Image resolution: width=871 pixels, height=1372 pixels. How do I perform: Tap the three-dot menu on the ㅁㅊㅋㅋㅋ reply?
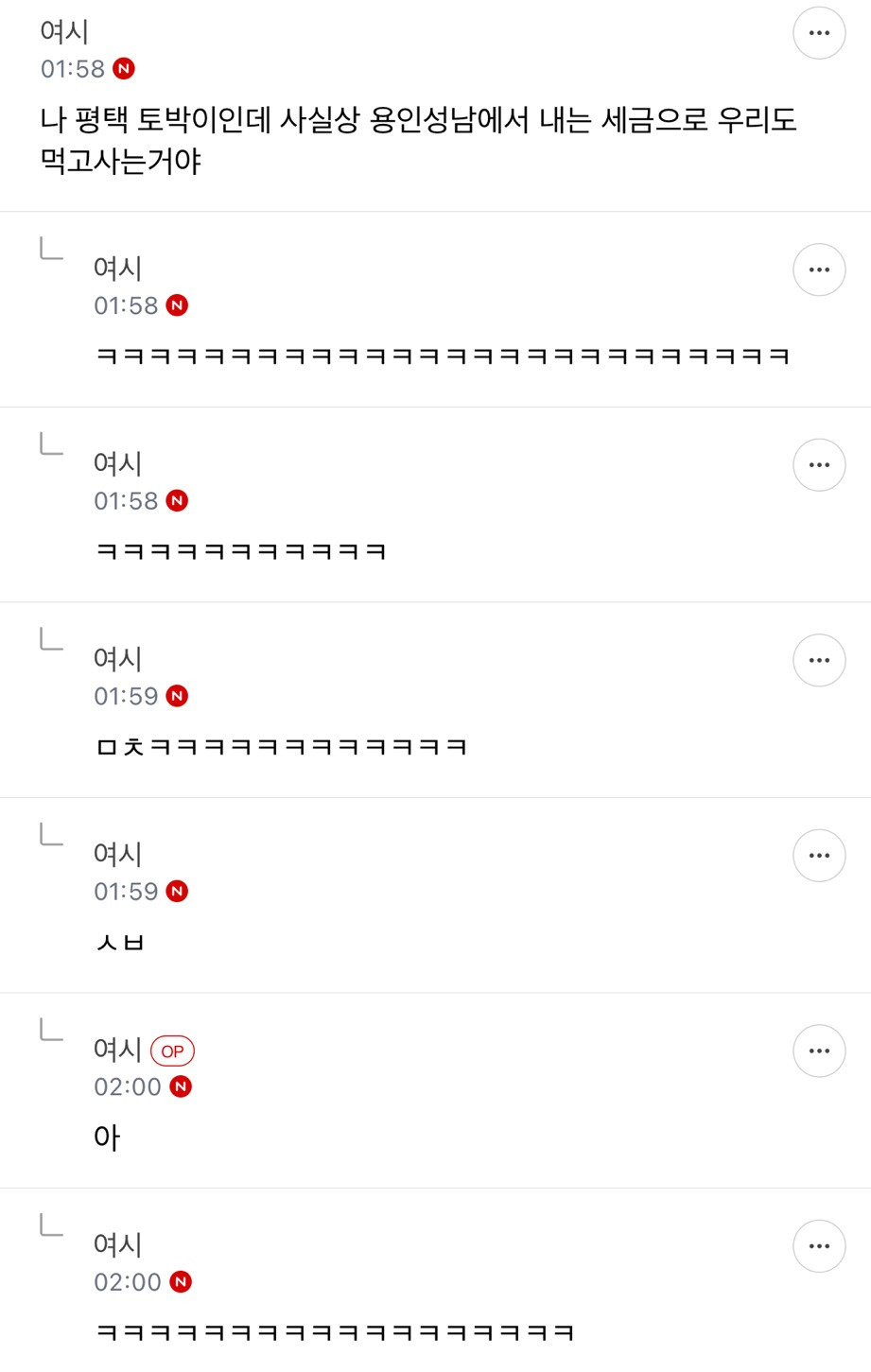point(818,661)
